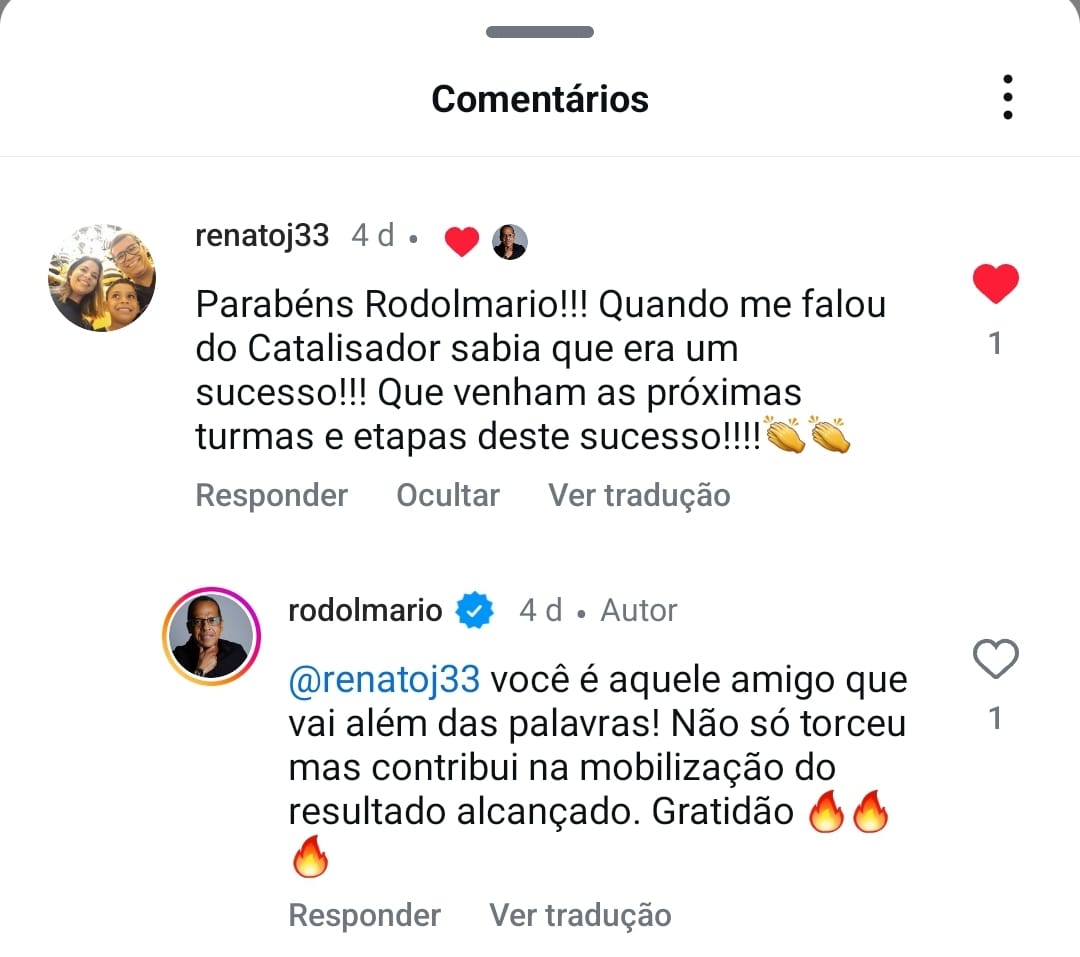Open the three-dot overflow menu
This screenshot has width=1080, height=957.
(1007, 98)
